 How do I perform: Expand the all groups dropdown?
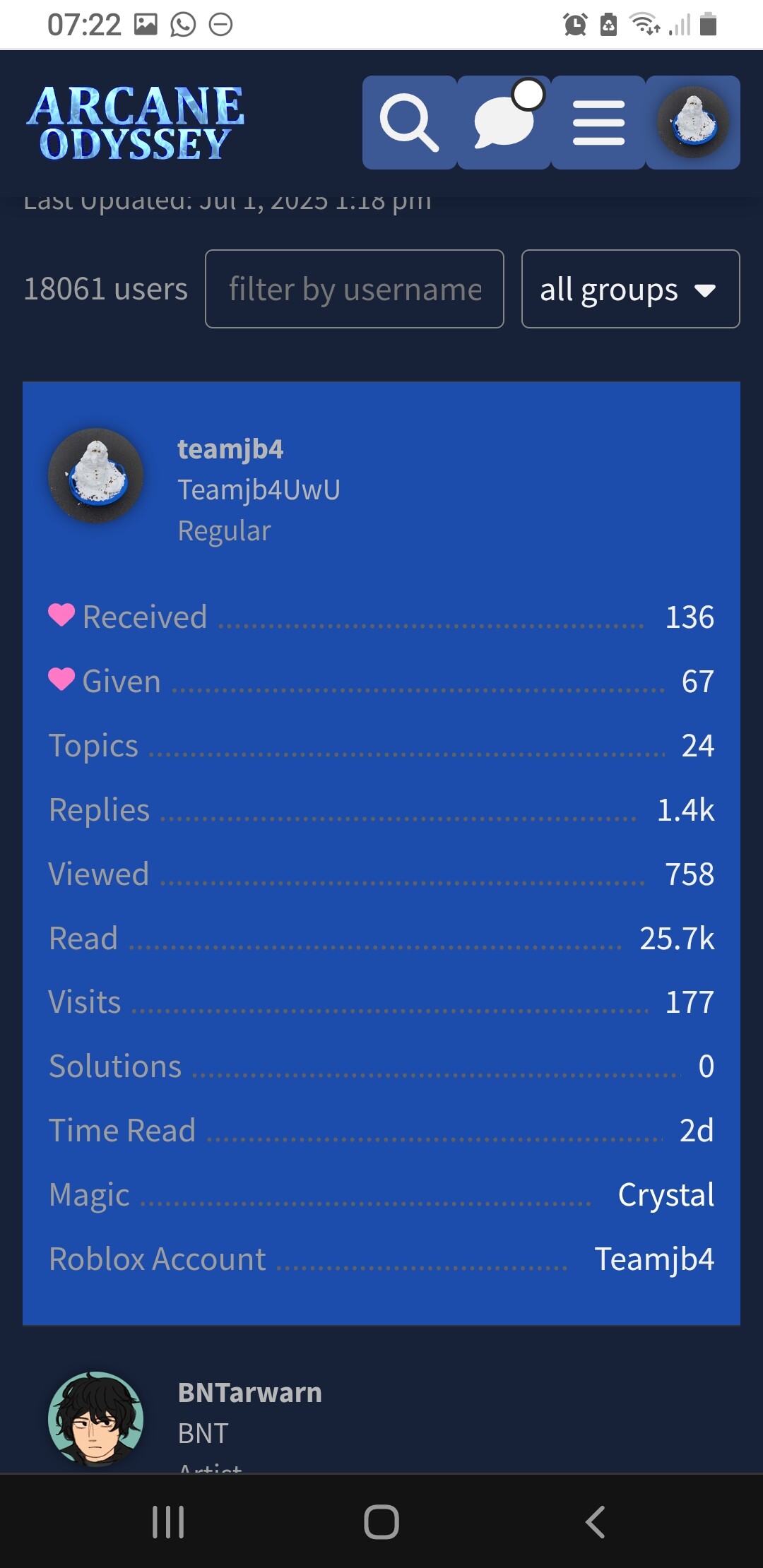point(630,289)
